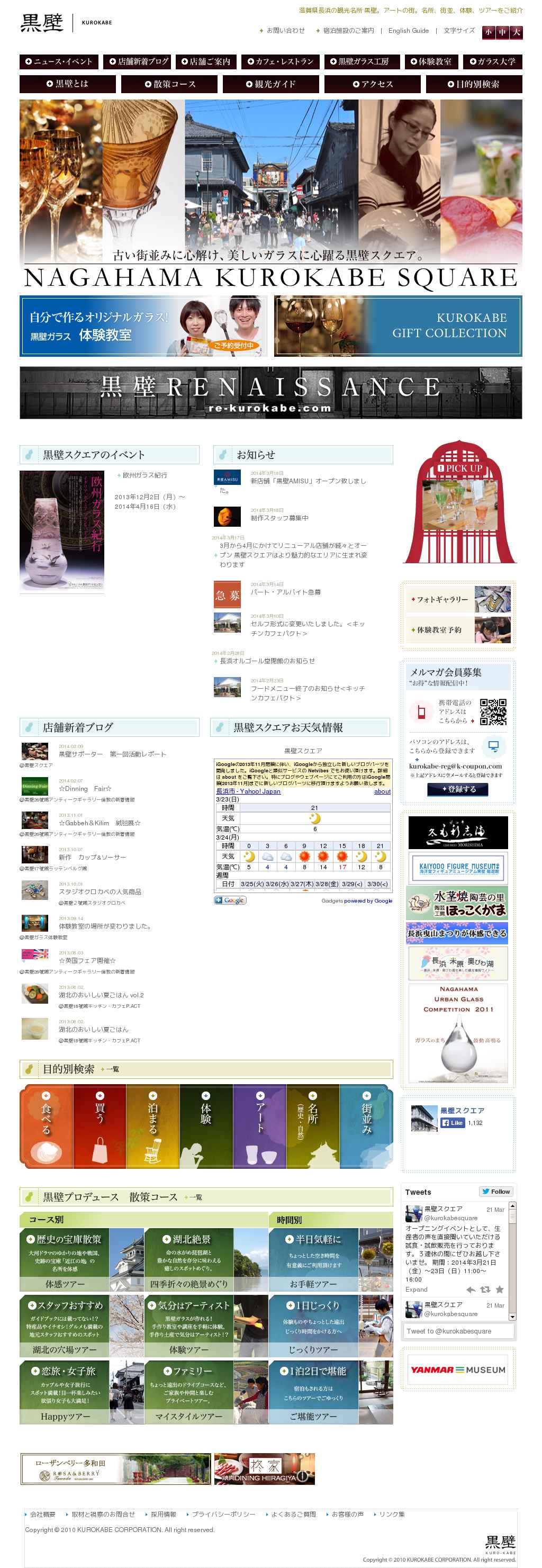Open the 黒壁 RENAISSANCE banner
The width and height of the screenshot is (542, 1568).
pos(270,393)
